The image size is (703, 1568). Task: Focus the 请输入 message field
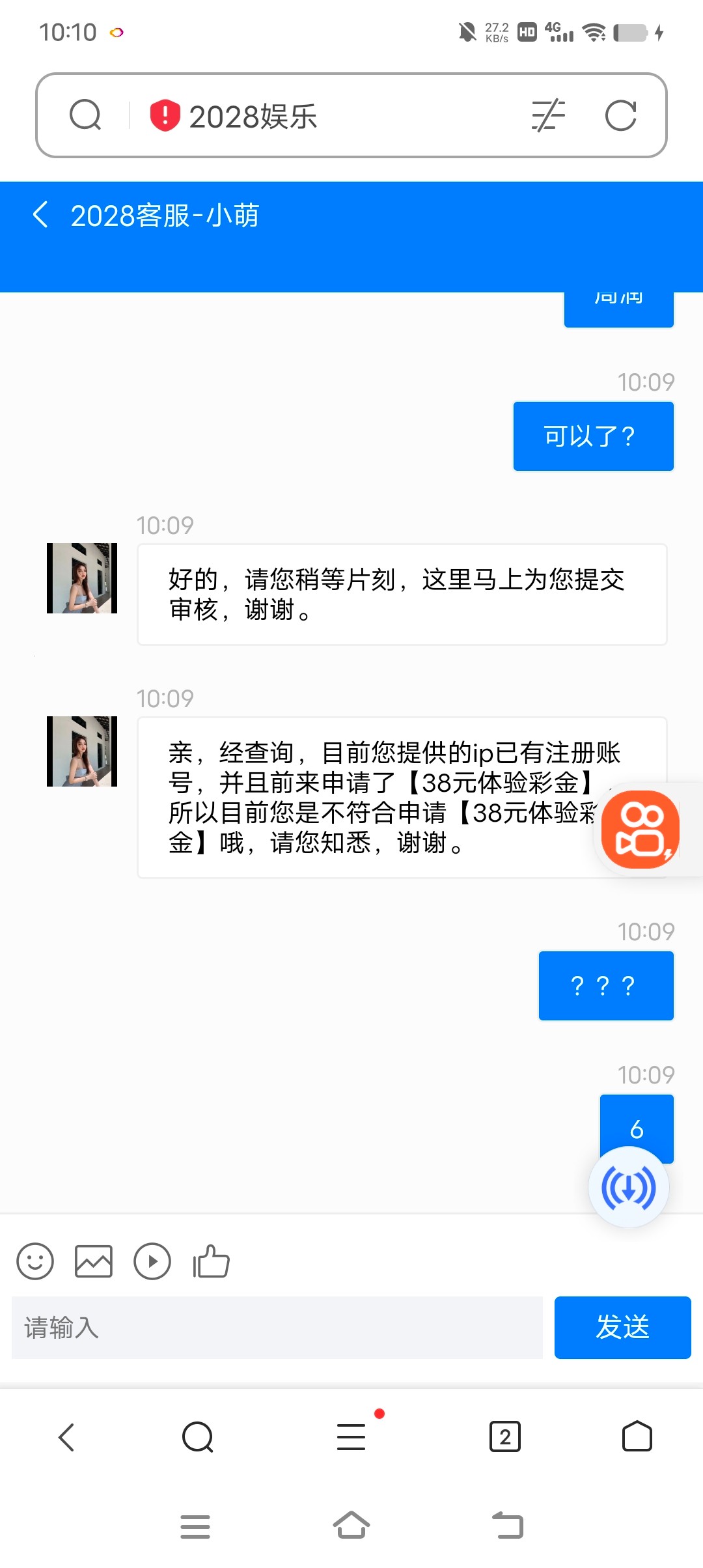click(x=277, y=1327)
